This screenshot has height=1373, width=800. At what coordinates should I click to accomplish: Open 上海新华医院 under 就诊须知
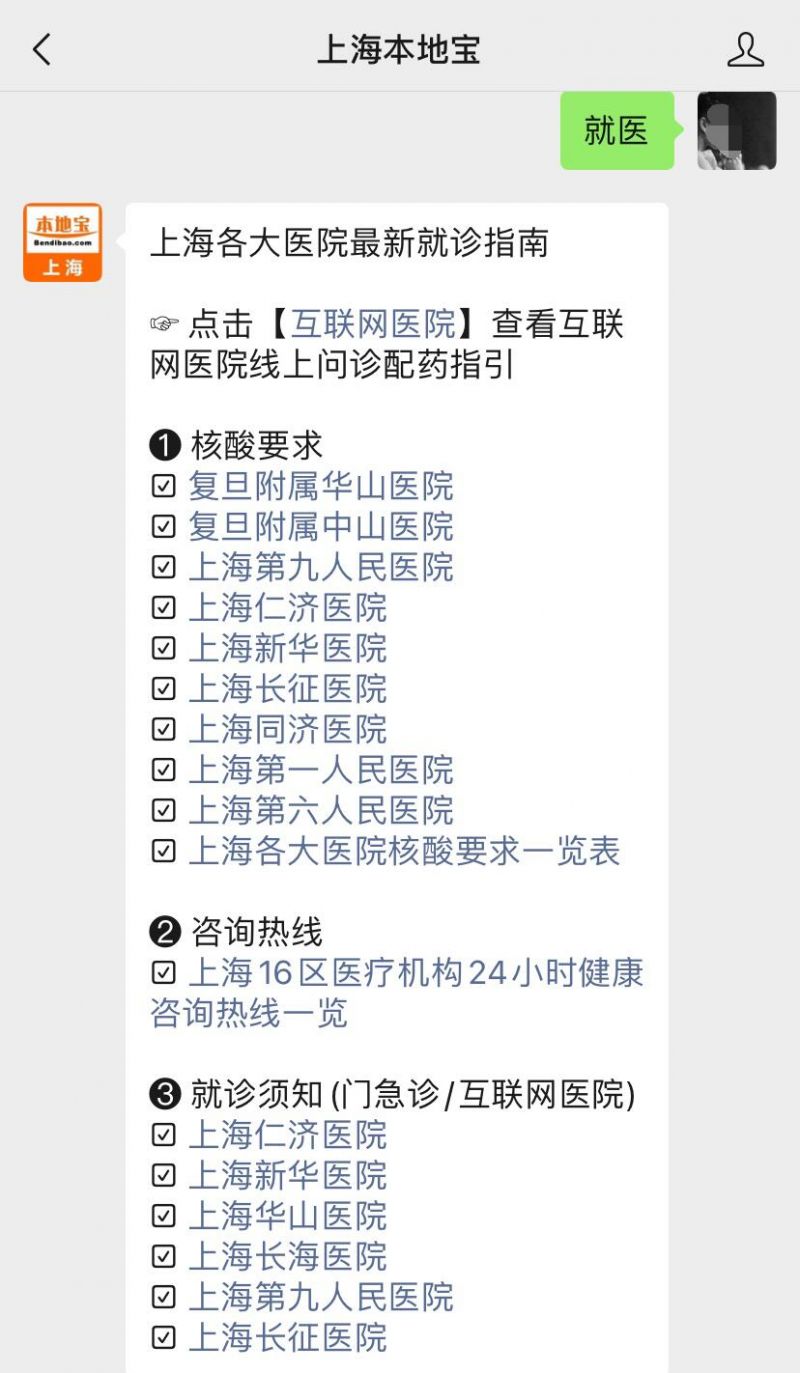point(288,1175)
